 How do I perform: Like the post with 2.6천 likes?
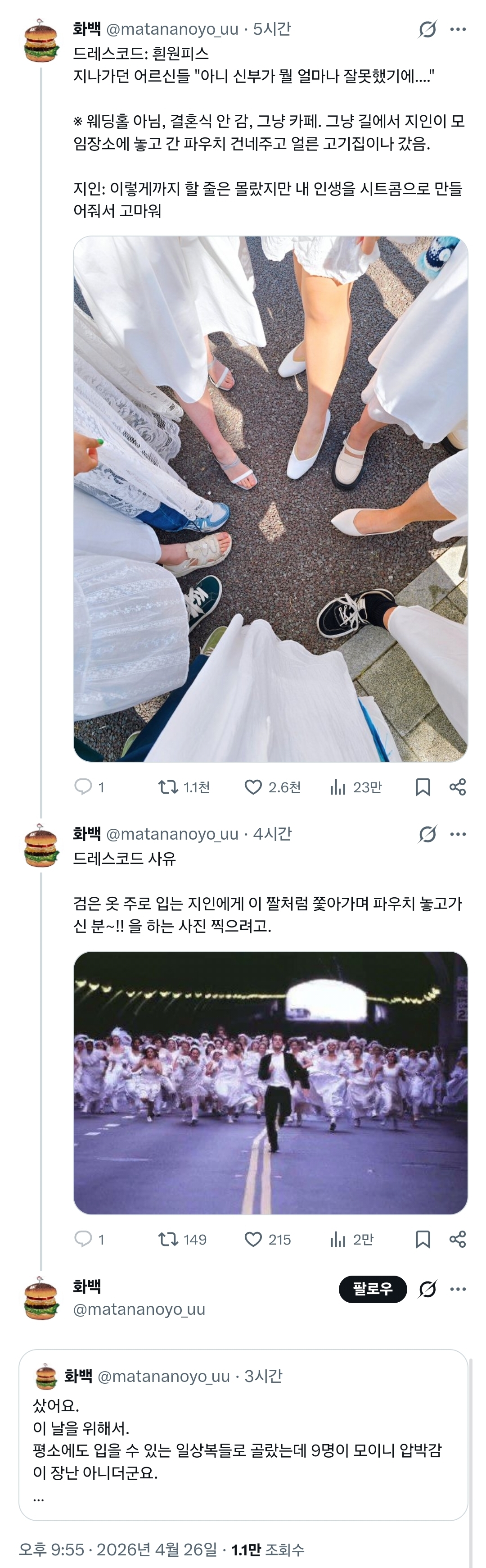coord(253,786)
